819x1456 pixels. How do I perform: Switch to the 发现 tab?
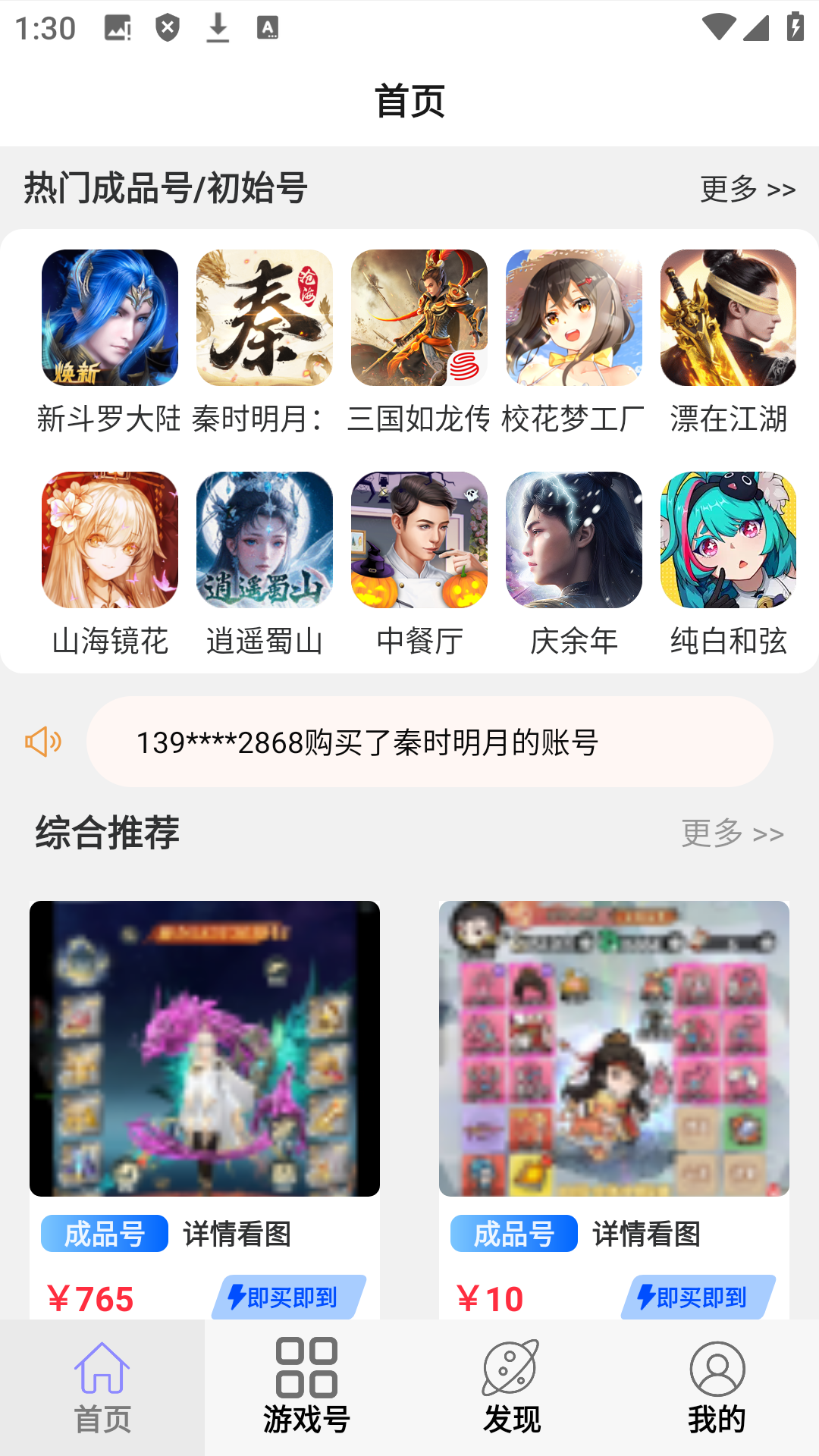pos(512,1388)
